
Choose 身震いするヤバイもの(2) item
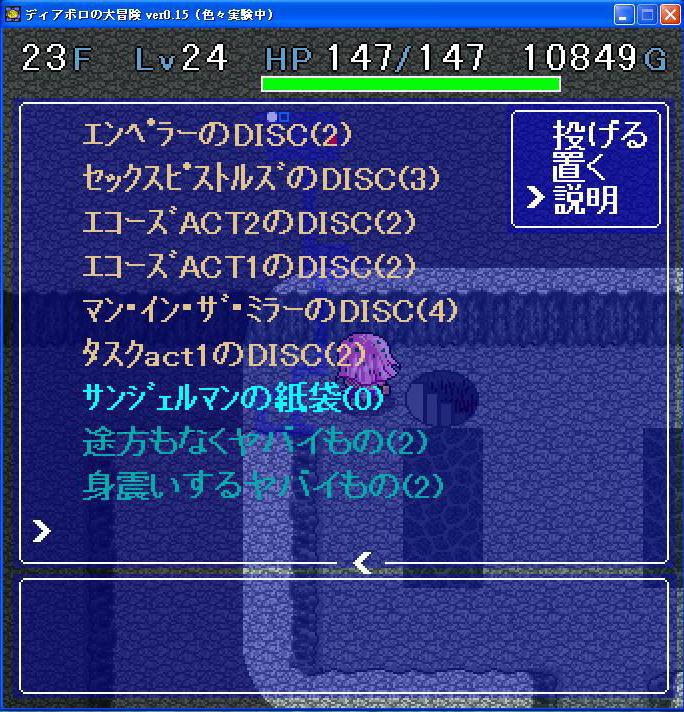pos(263,487)
